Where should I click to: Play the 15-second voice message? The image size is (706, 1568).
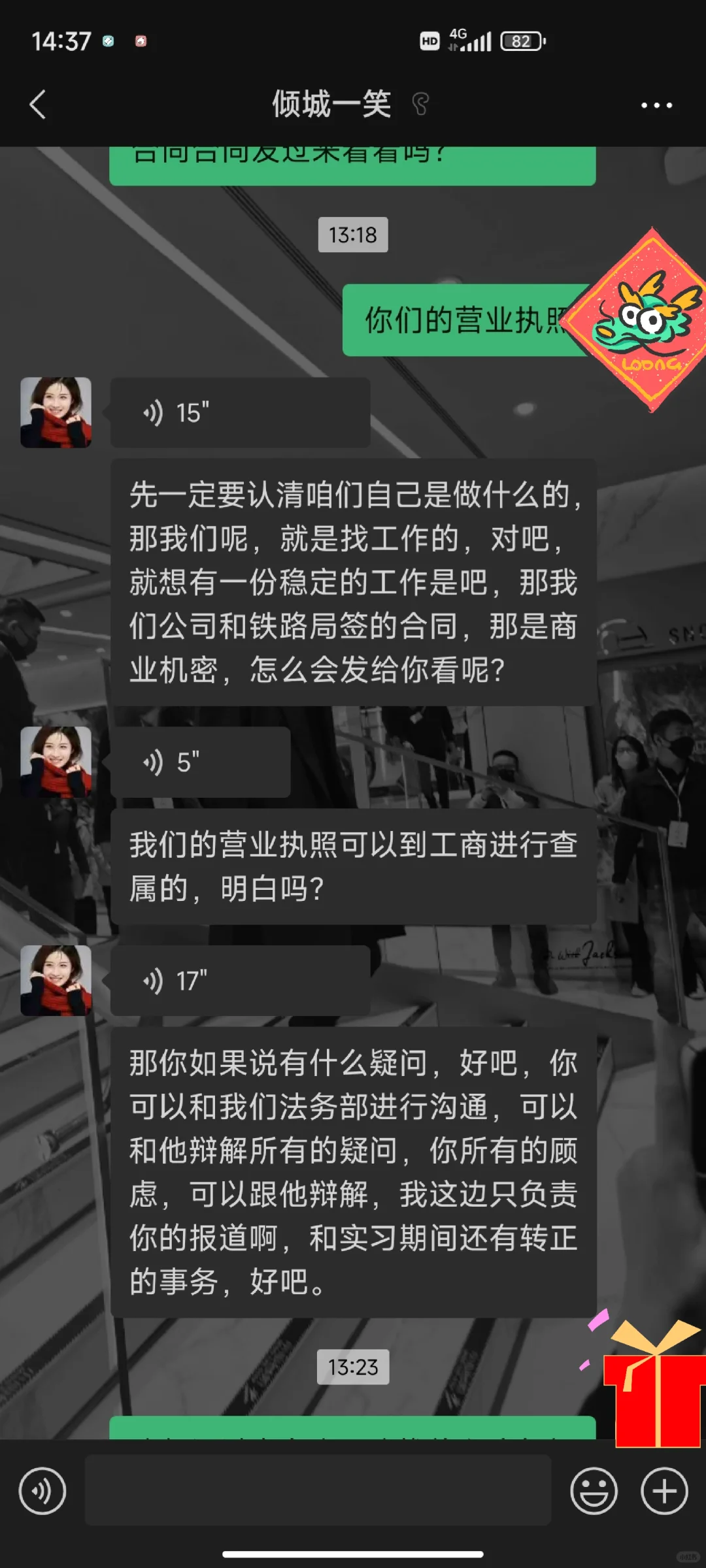tap(241, 413)
